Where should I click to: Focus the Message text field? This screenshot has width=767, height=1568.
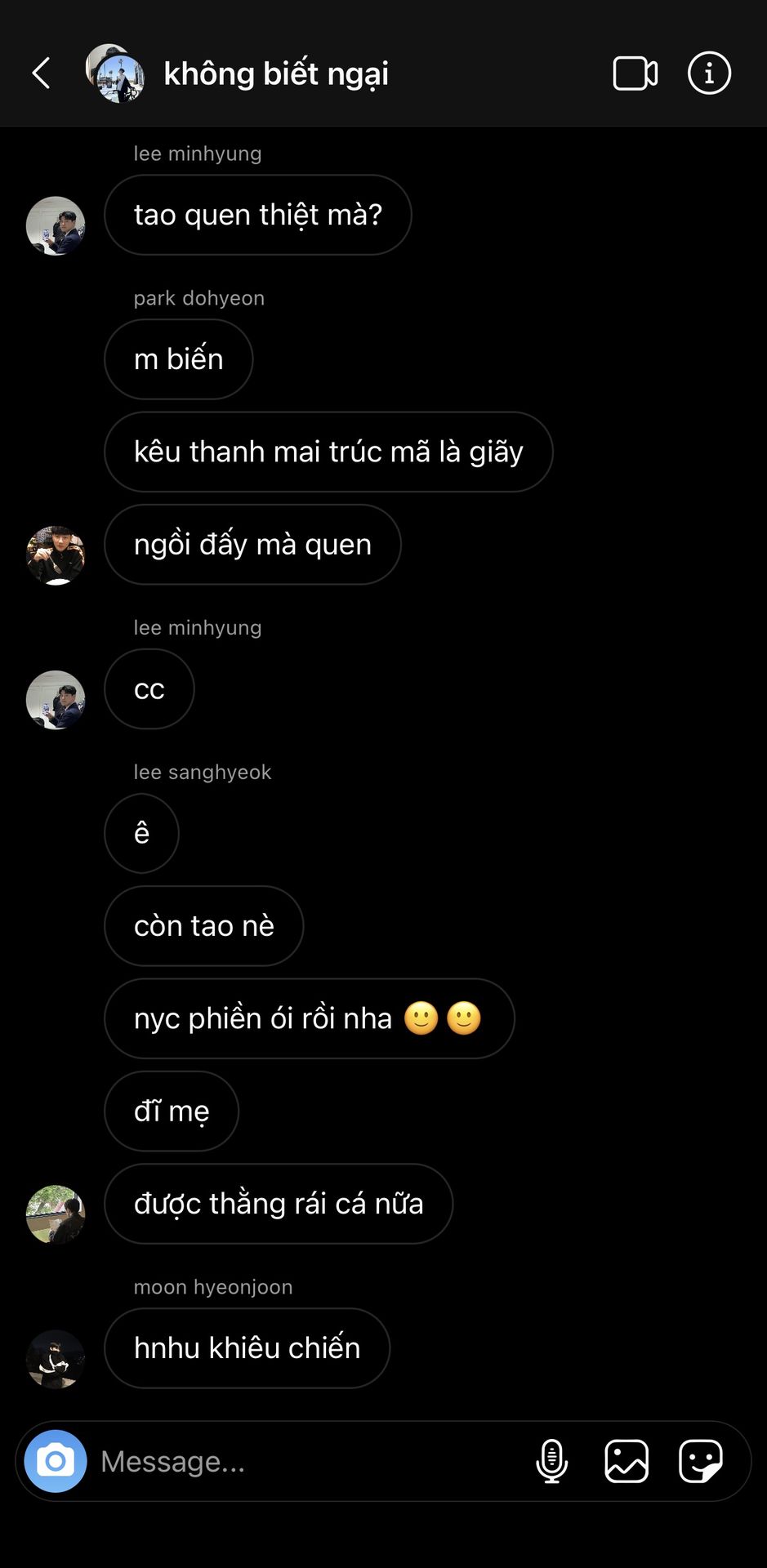click(x=310, y=1461)
